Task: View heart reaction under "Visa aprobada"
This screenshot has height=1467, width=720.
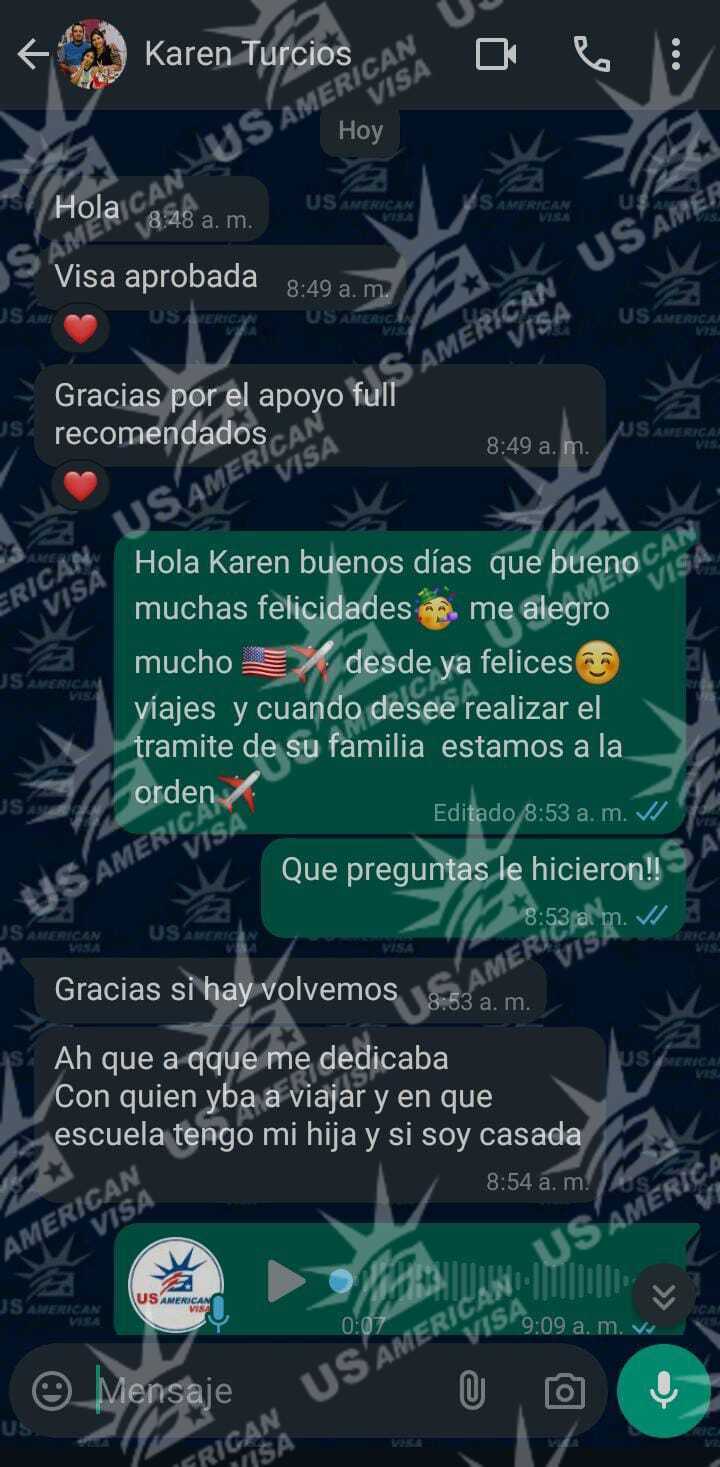Action: pos(80,329)
